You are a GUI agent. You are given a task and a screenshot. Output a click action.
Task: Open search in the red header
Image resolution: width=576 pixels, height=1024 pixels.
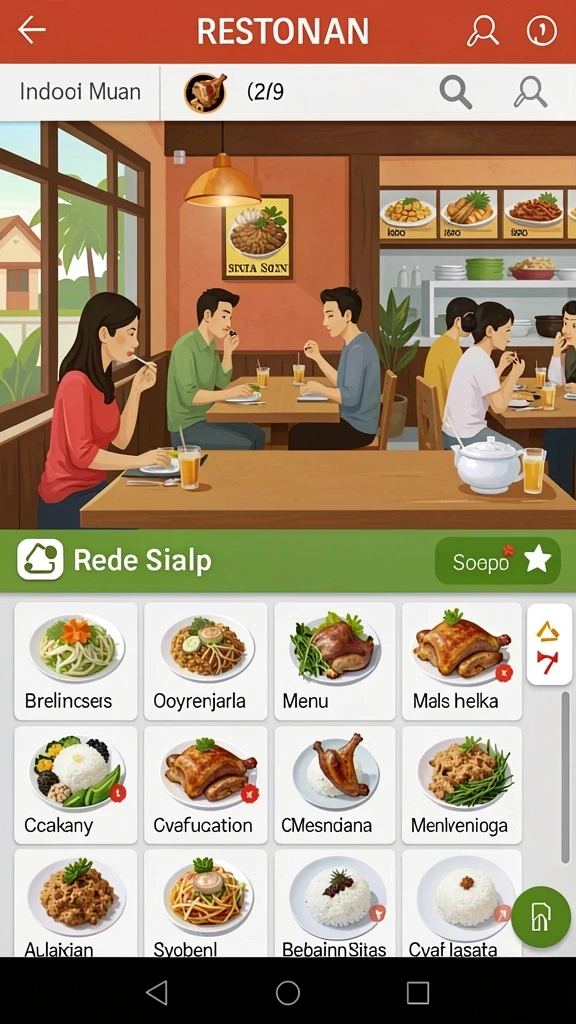coord(482,31)
